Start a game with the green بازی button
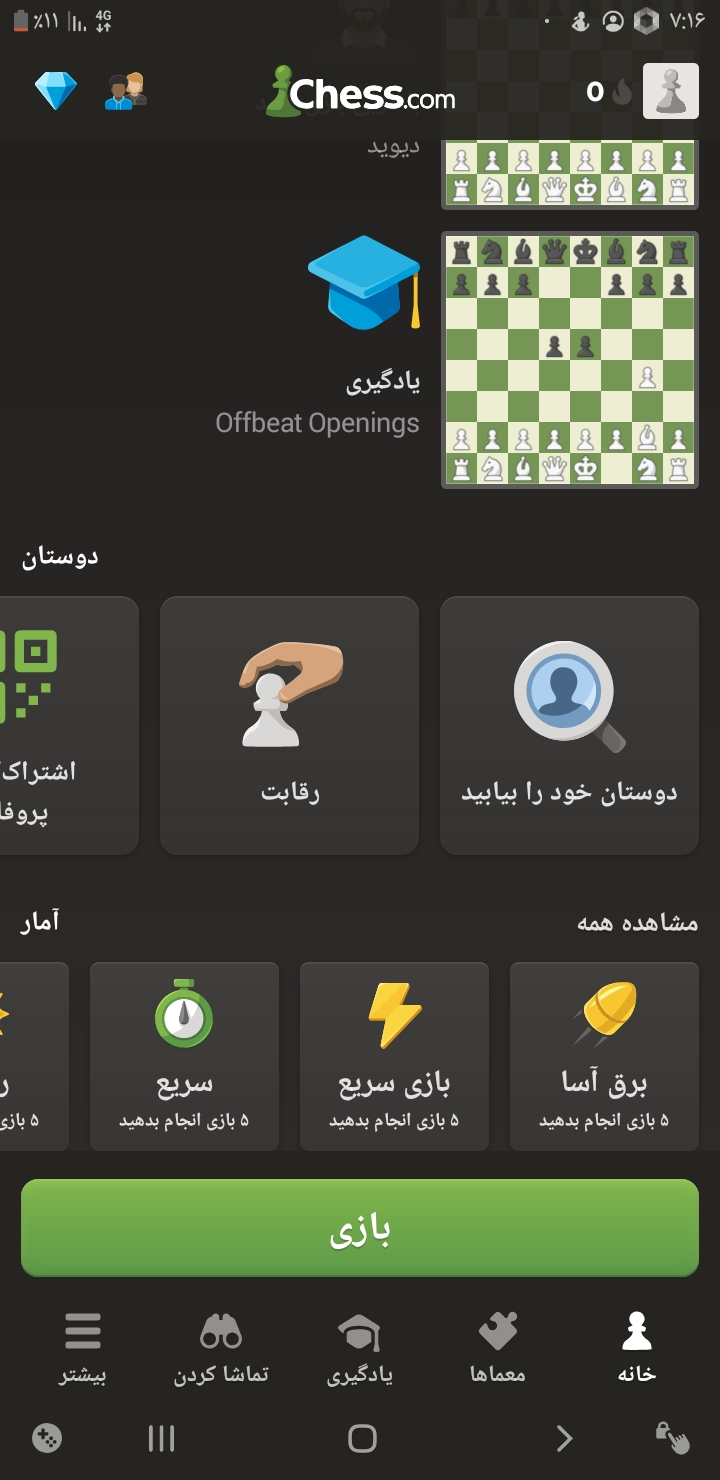 (x=360, y=1228)
